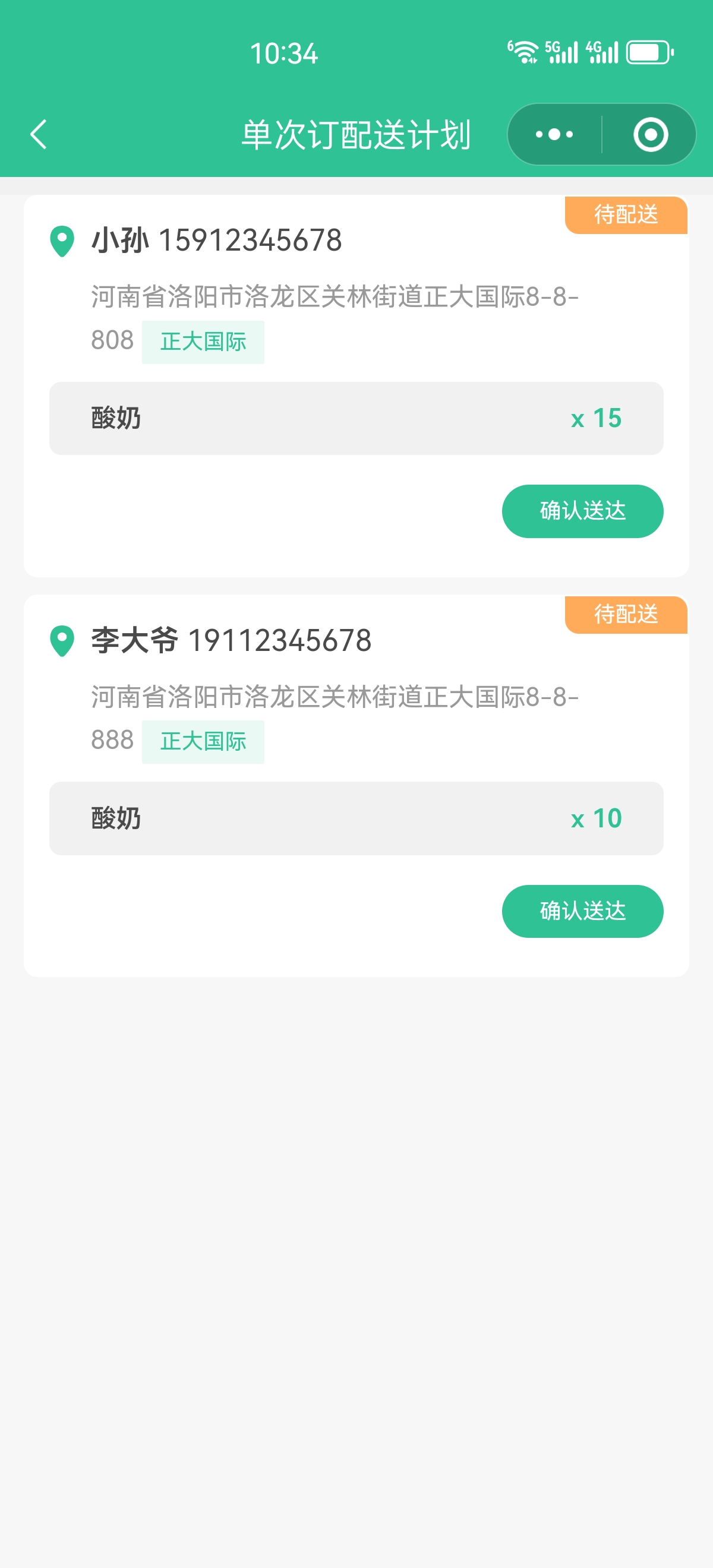
Task: Go back from the delivery plan page
Action: point(39,134)
